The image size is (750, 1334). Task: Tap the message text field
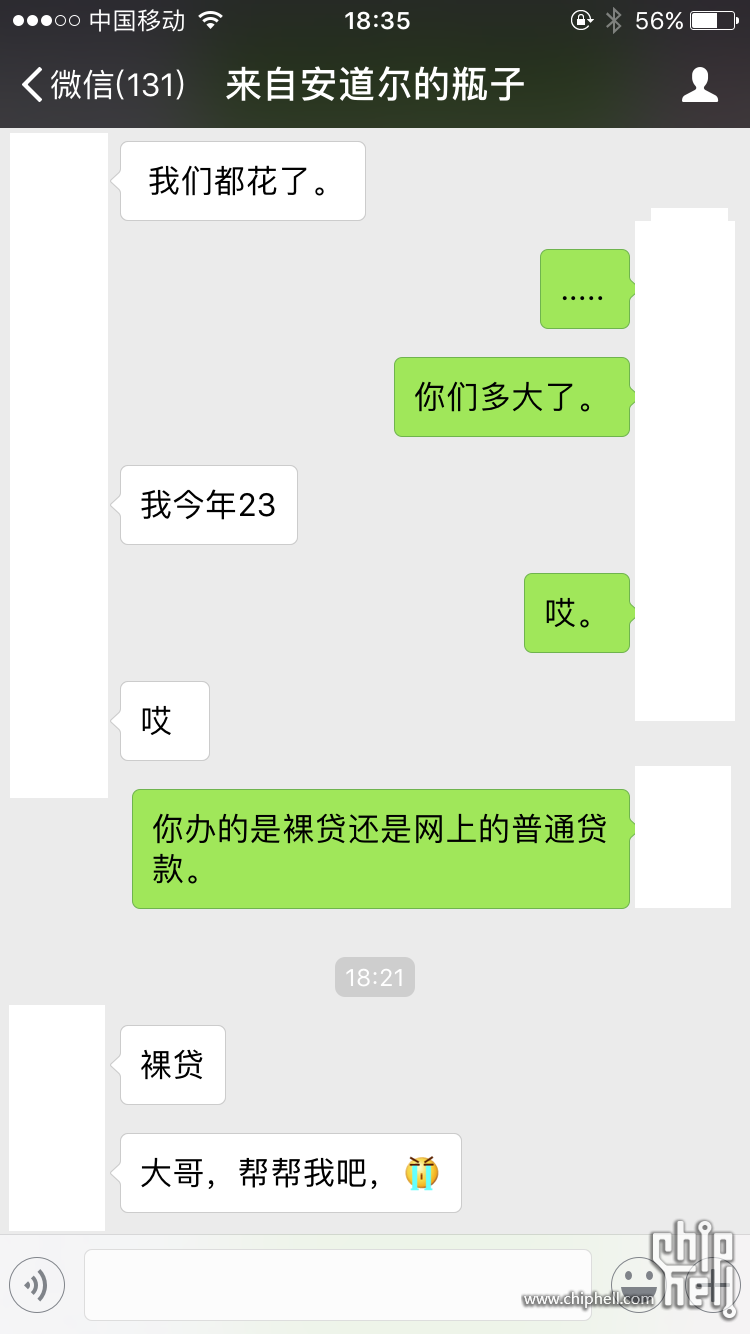click(x=338, y=1284)
